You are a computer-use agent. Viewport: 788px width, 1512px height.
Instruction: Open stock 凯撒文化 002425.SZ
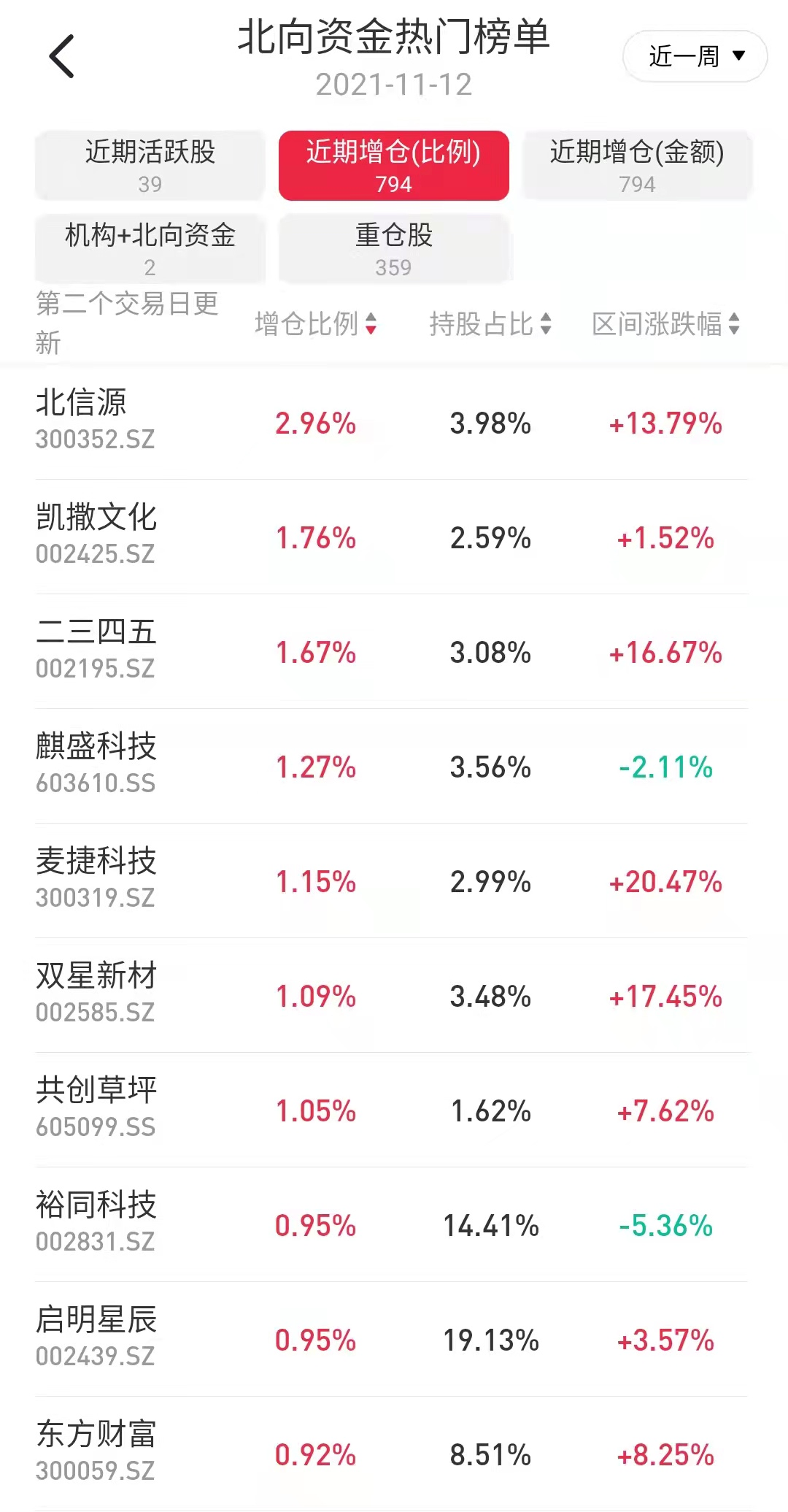click(x=392, y=537)
